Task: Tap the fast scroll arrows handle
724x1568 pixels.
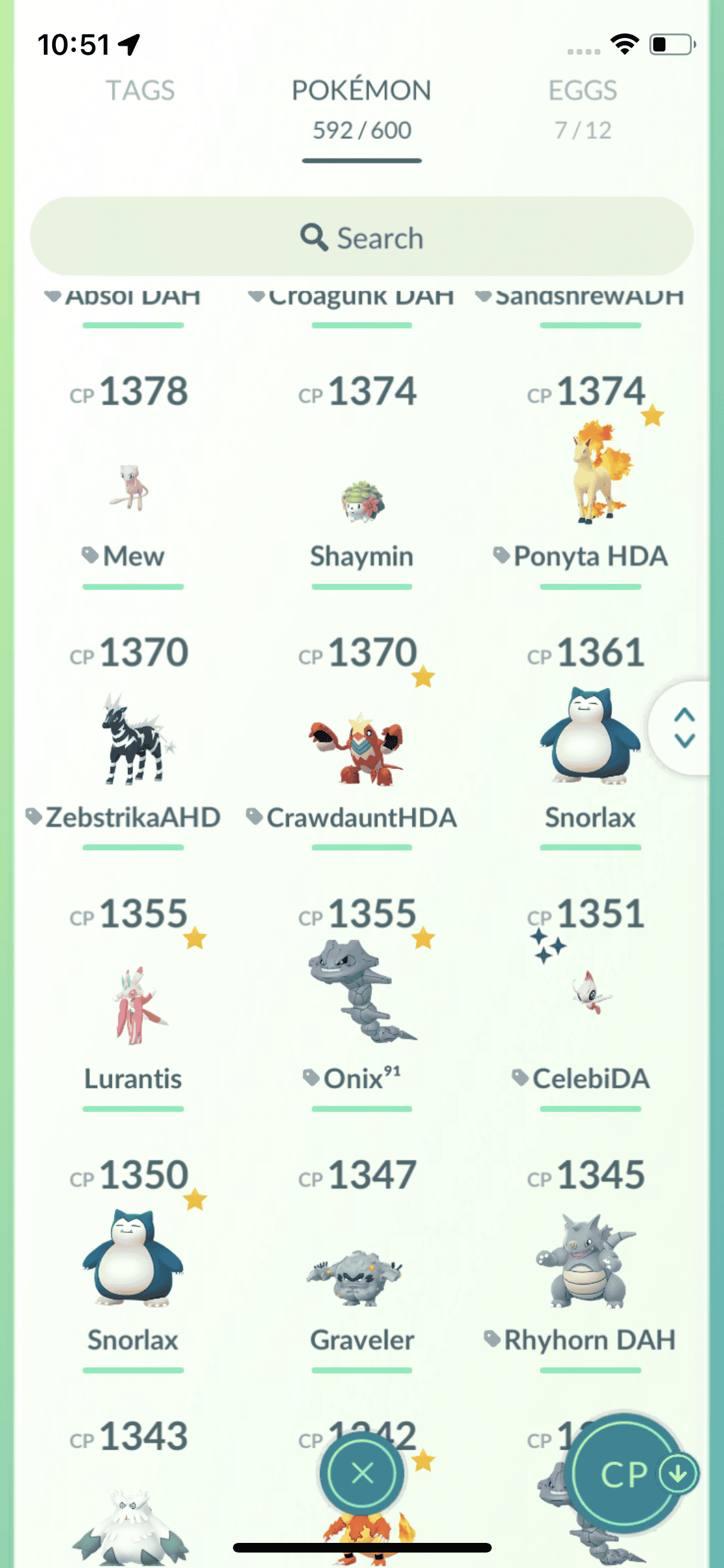Action: coord(683,728)
